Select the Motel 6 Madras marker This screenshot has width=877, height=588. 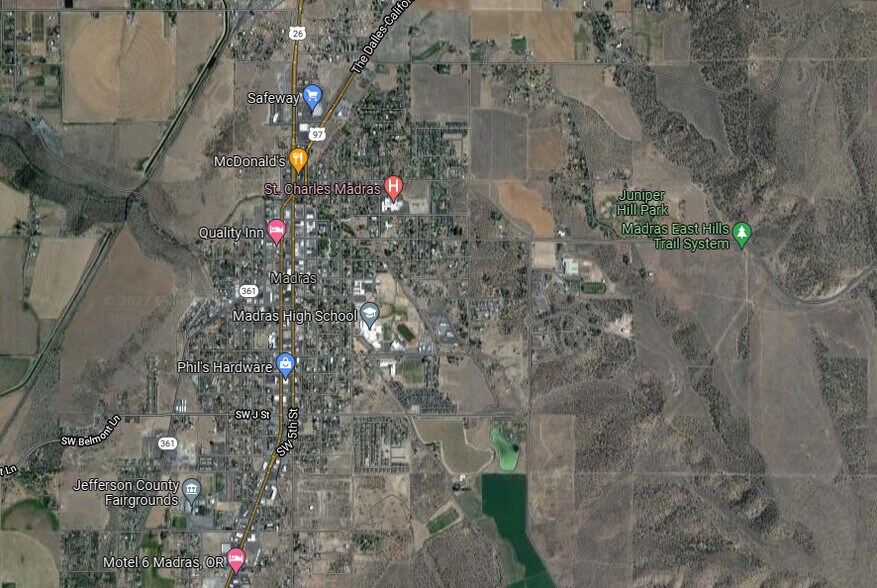236,559
